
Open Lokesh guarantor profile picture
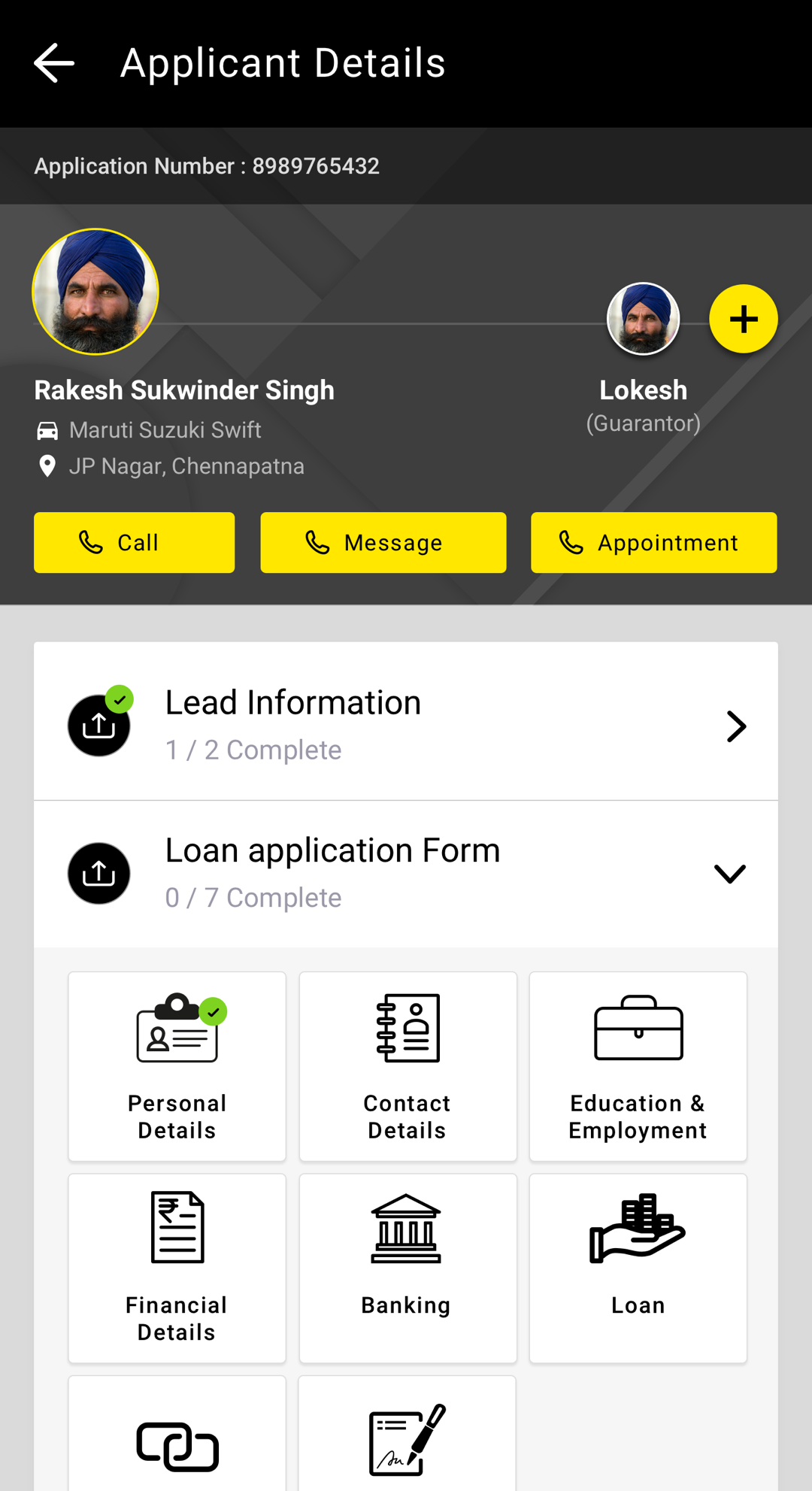[643, 319]
